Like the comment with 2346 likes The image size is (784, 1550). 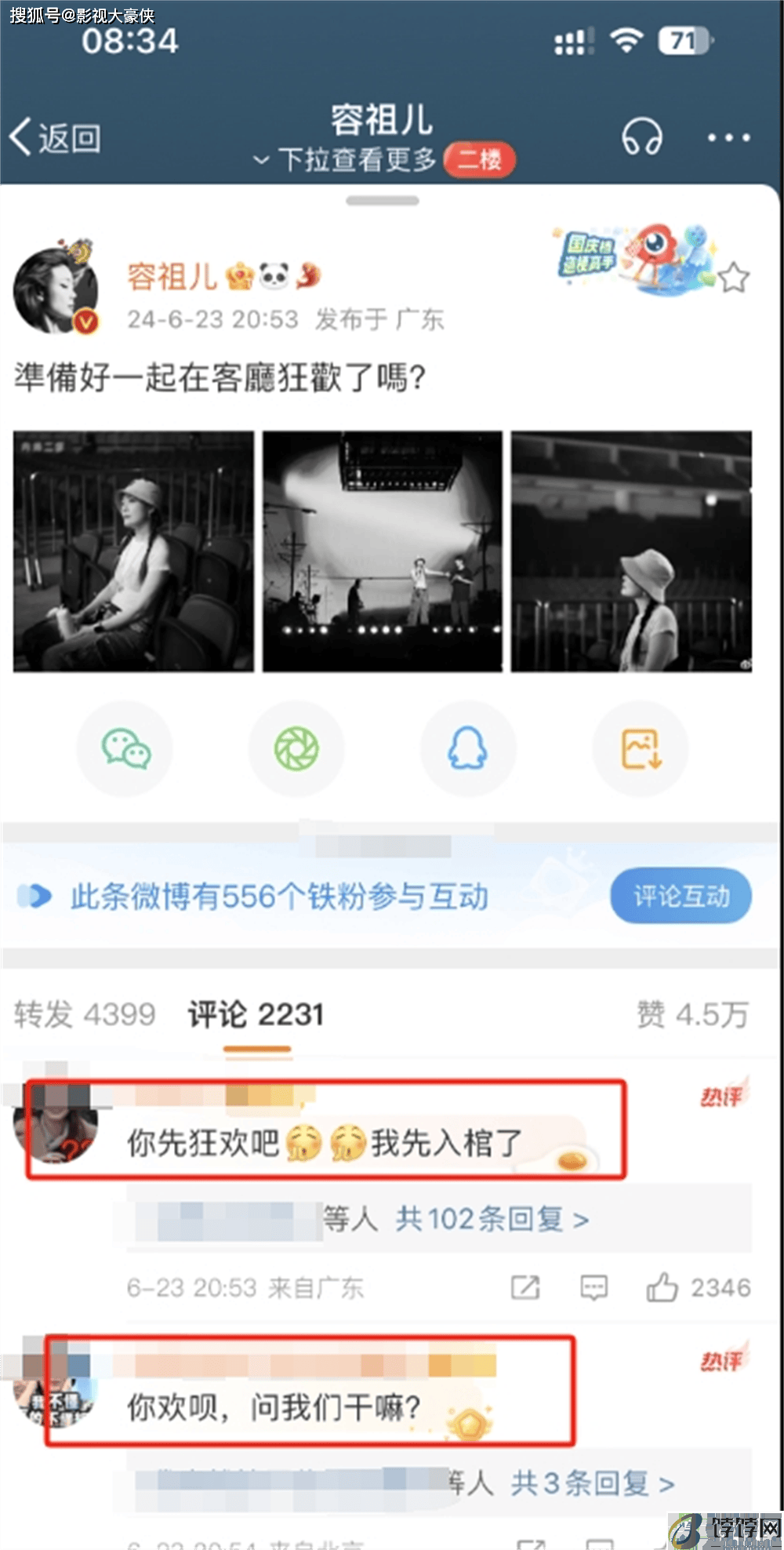(698, 1287)
